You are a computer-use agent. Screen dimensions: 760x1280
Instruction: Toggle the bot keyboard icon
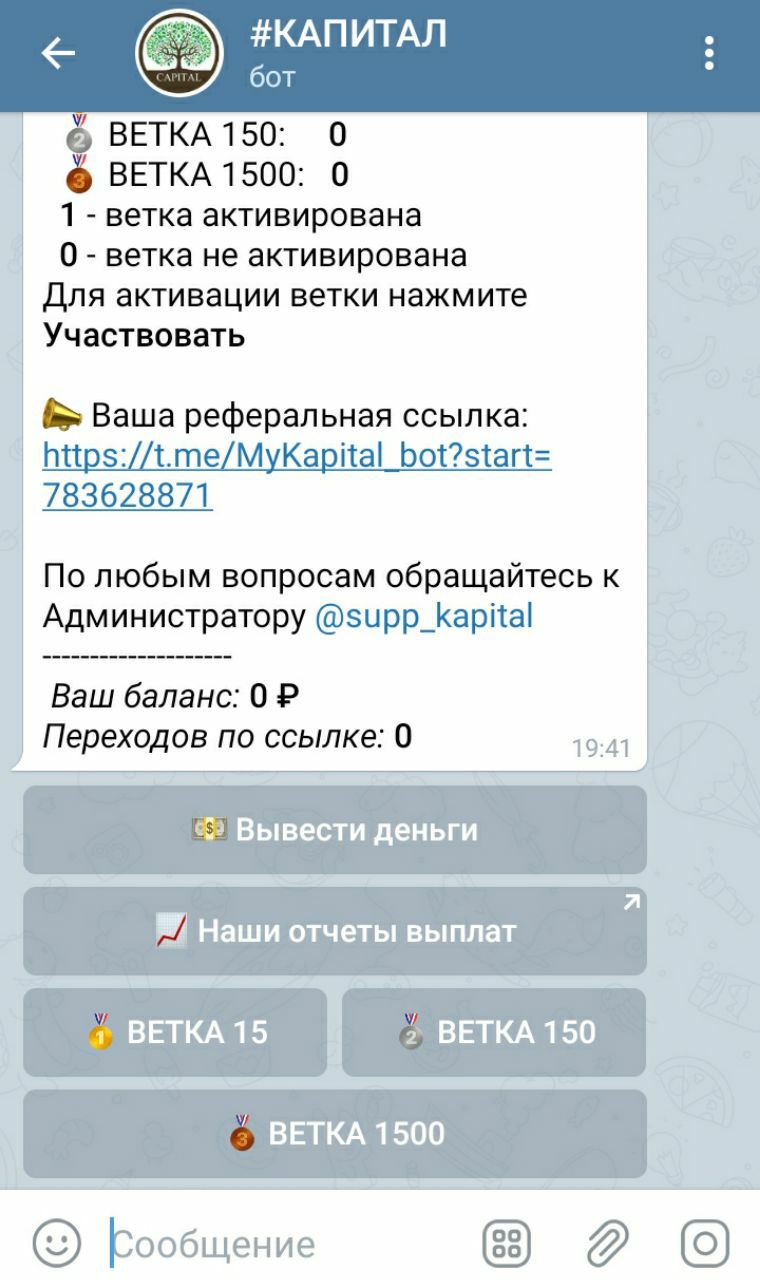pos(507,1244)
